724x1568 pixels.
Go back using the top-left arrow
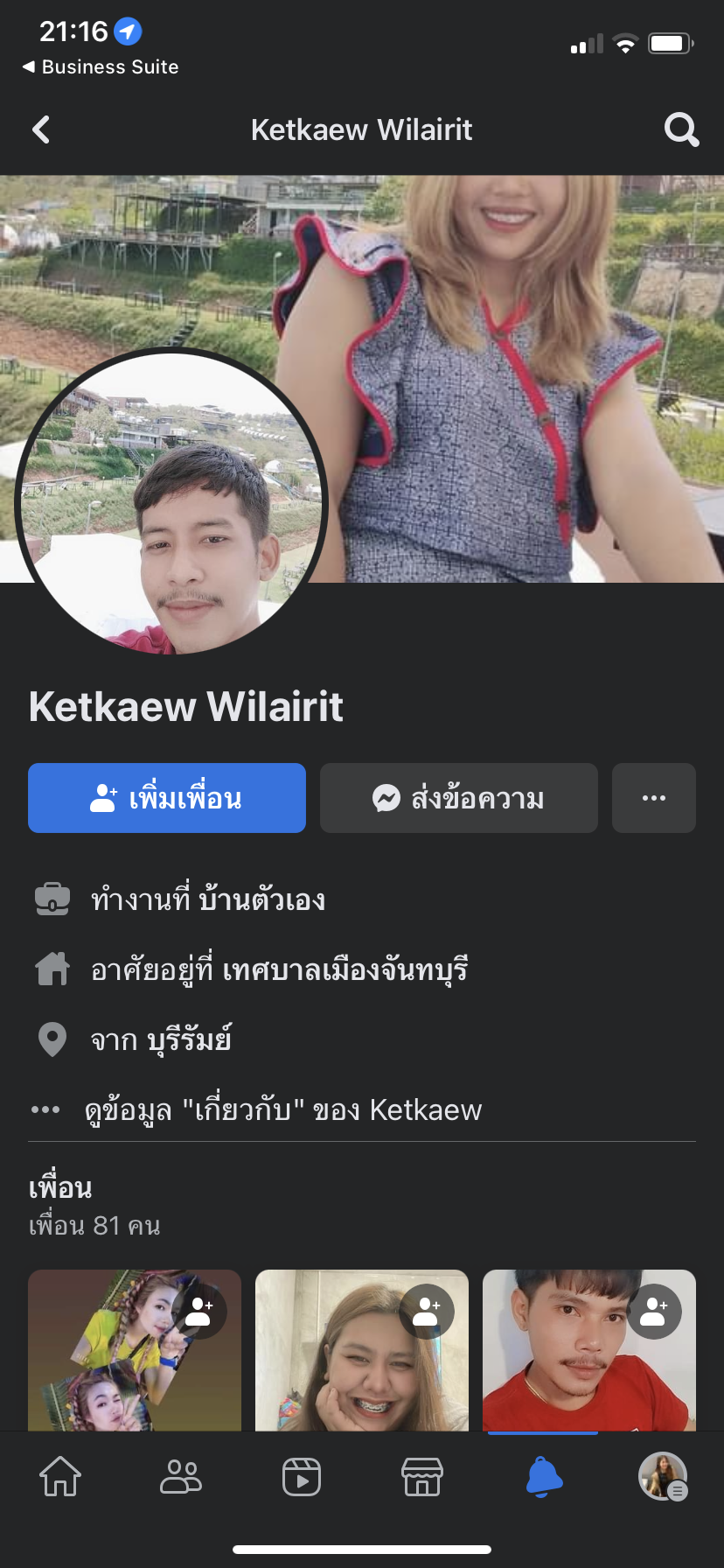(41, 130)
